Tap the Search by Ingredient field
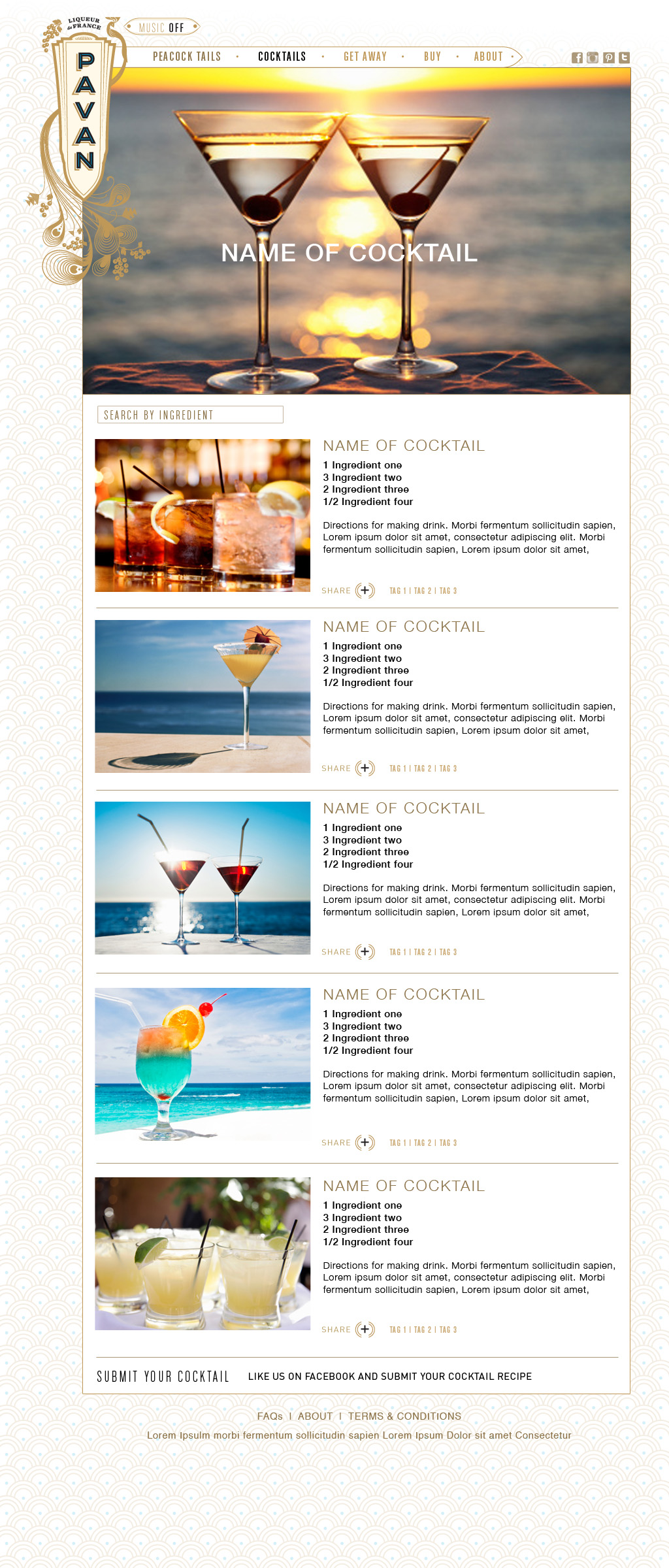The image size is (669, 1568). click(x=190, y=415)
